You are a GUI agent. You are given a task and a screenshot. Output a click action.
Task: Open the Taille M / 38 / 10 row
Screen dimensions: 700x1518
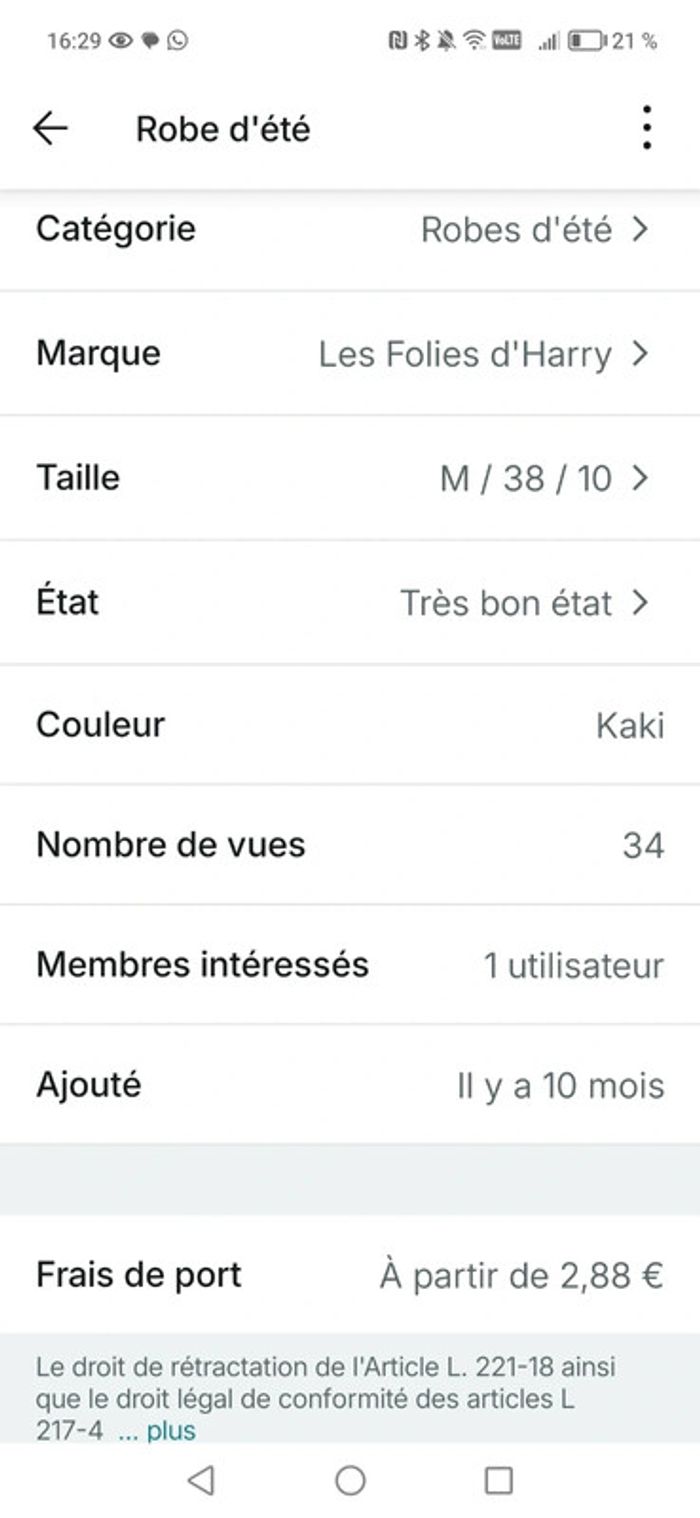click(x=350, y=478)
